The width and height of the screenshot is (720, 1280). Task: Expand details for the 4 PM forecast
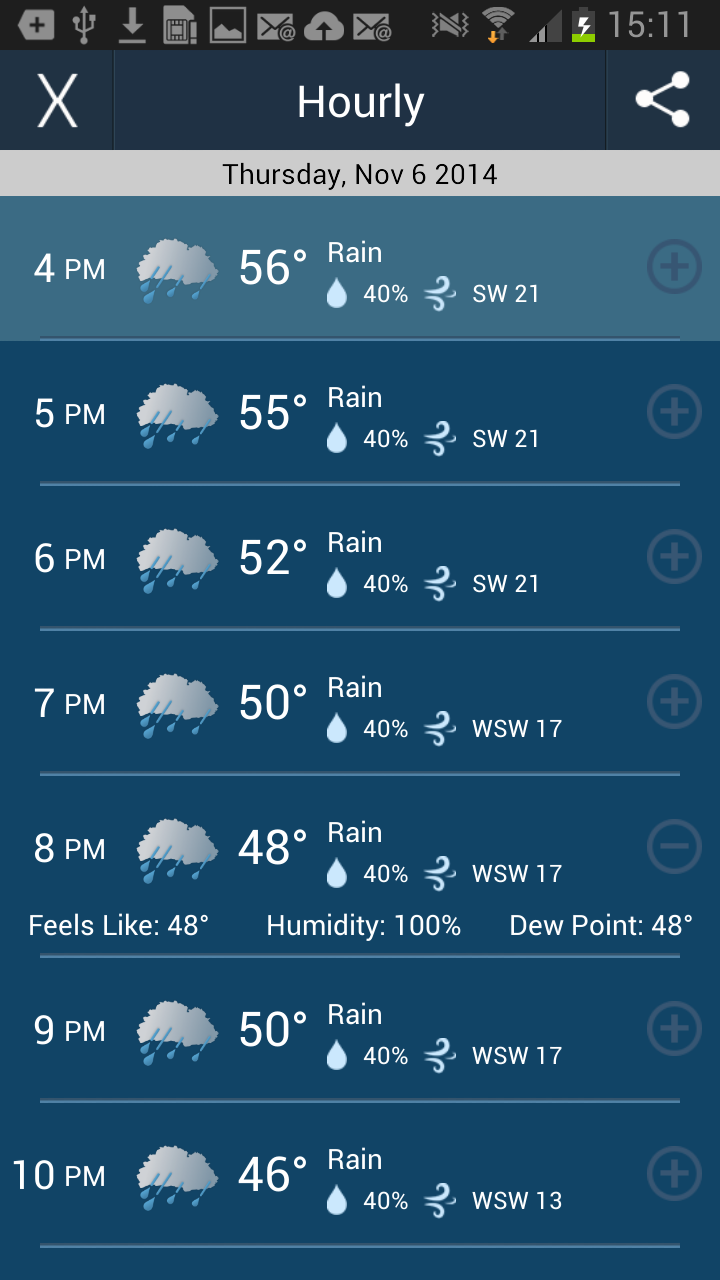[x=674, y=267]
